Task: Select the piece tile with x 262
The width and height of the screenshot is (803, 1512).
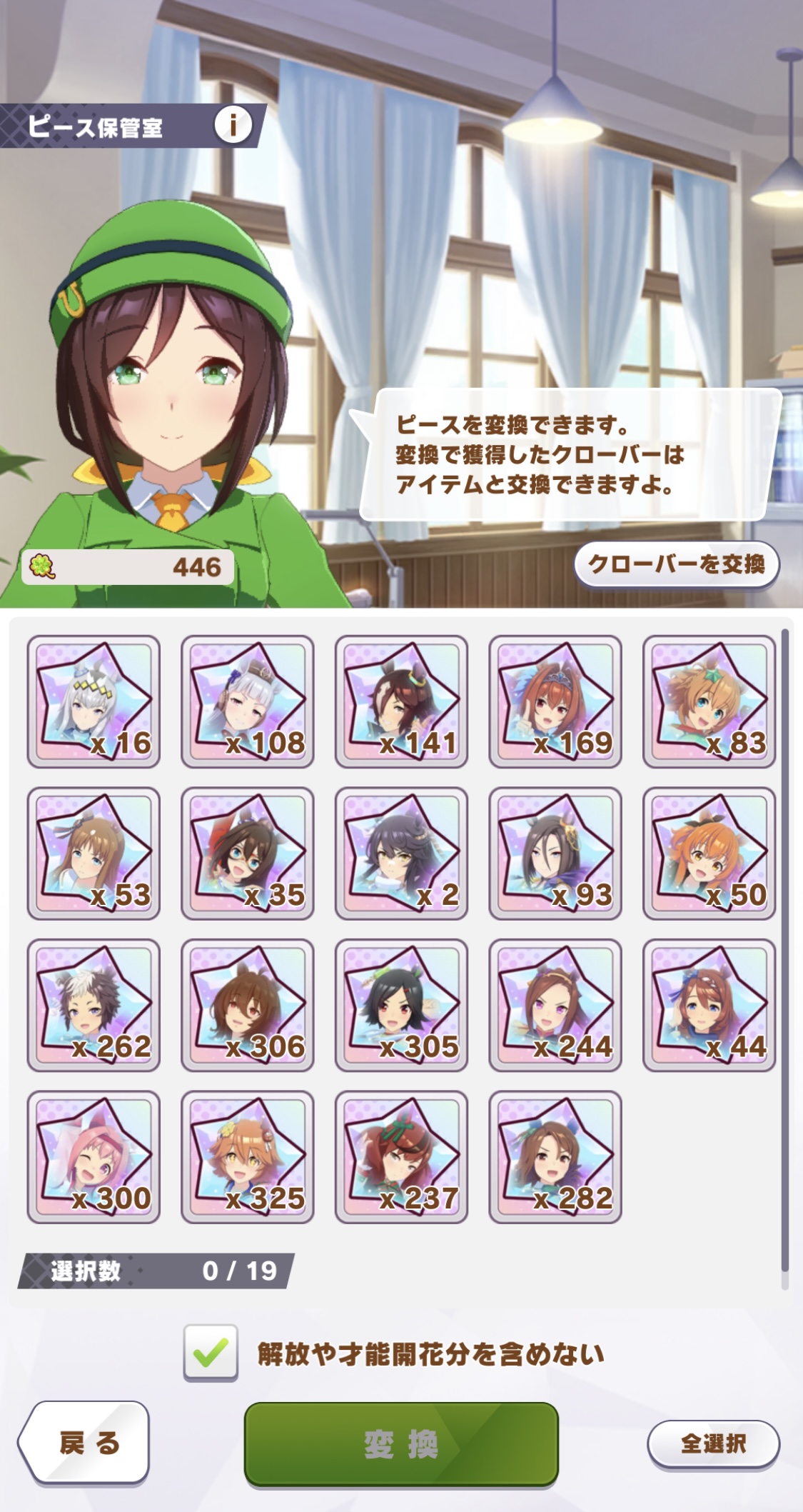Action: coord(94,1005)
